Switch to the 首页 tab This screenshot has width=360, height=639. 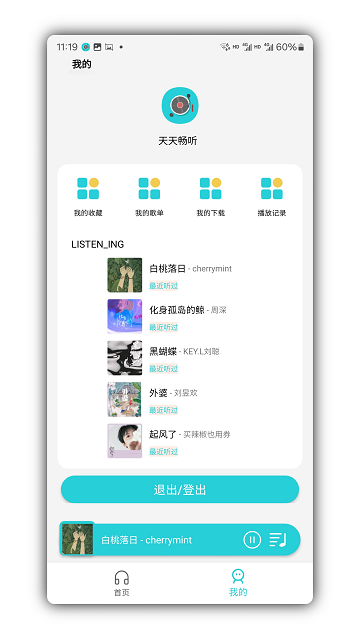click(x=121, y=583)
